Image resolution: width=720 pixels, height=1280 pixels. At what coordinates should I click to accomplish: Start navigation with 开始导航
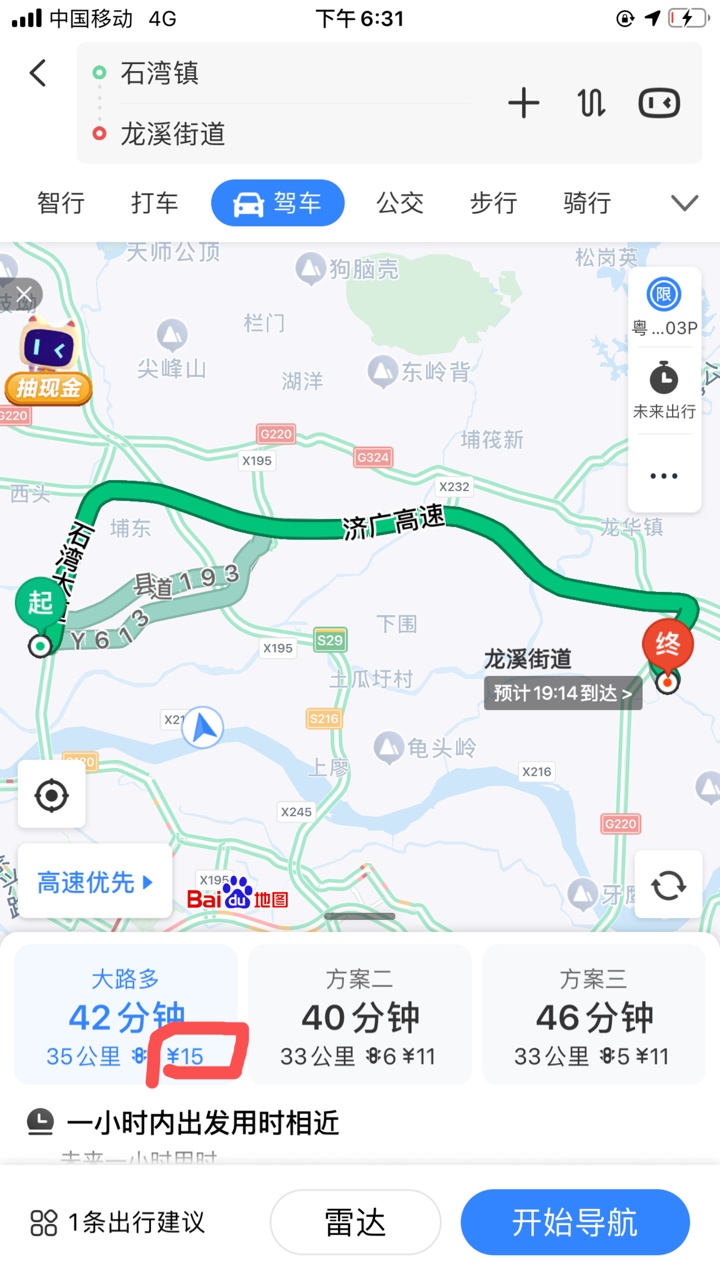point(575,1222)
